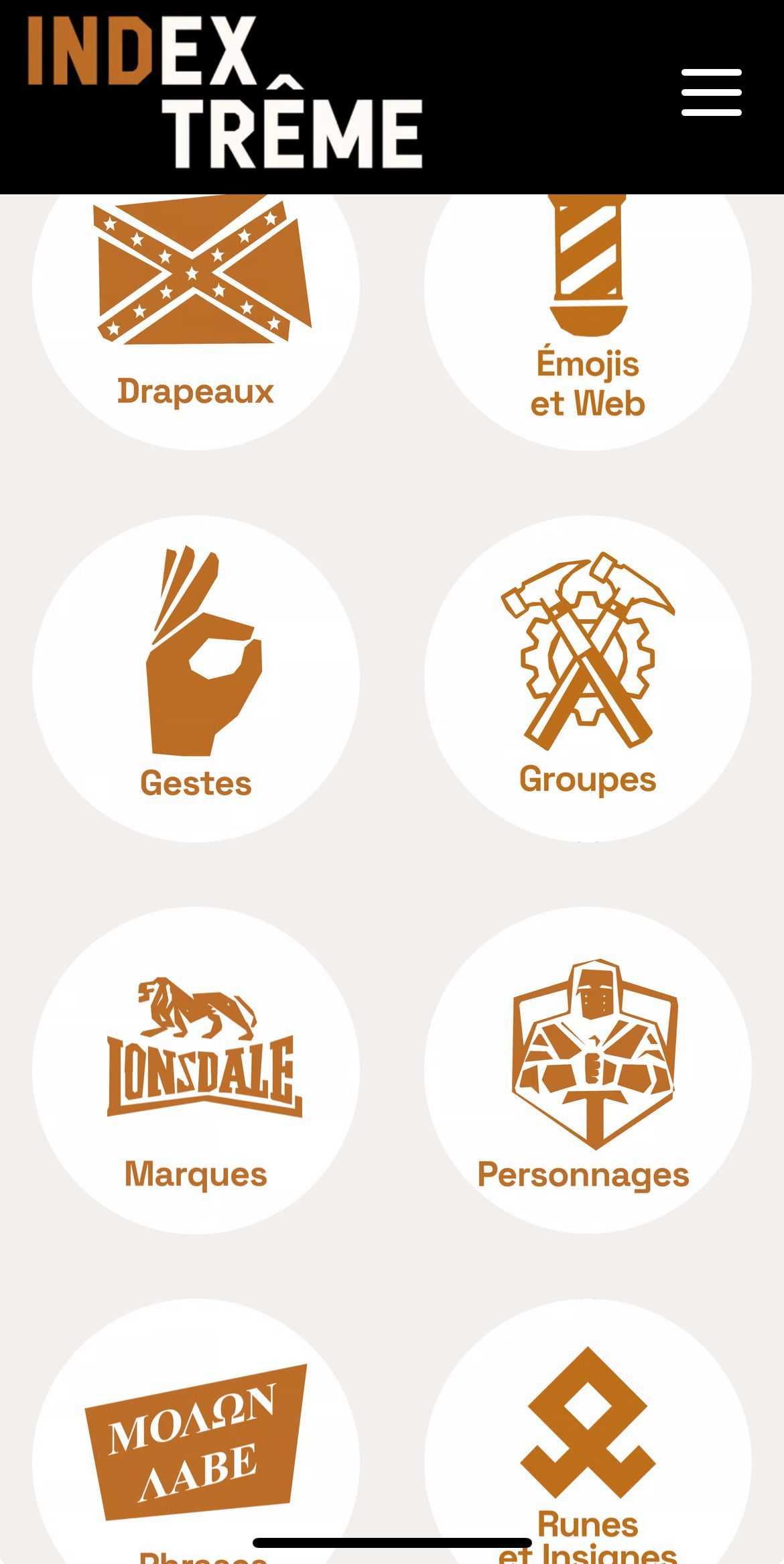Go to the Indextrême home page logo
The image size is (784, 1564).
[x=225, y=92]
